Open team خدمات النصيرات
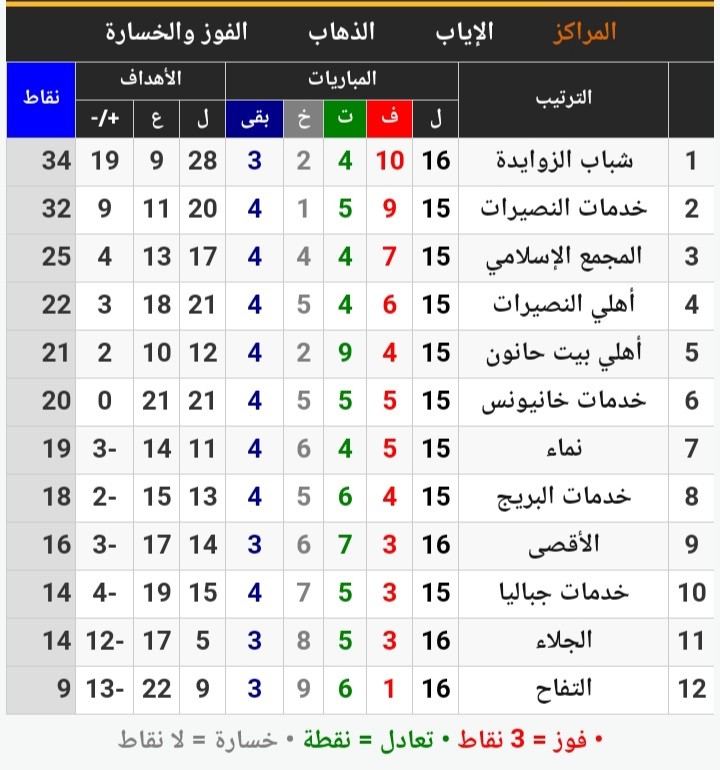The image size is (720, 770). (x=566, y=208)
